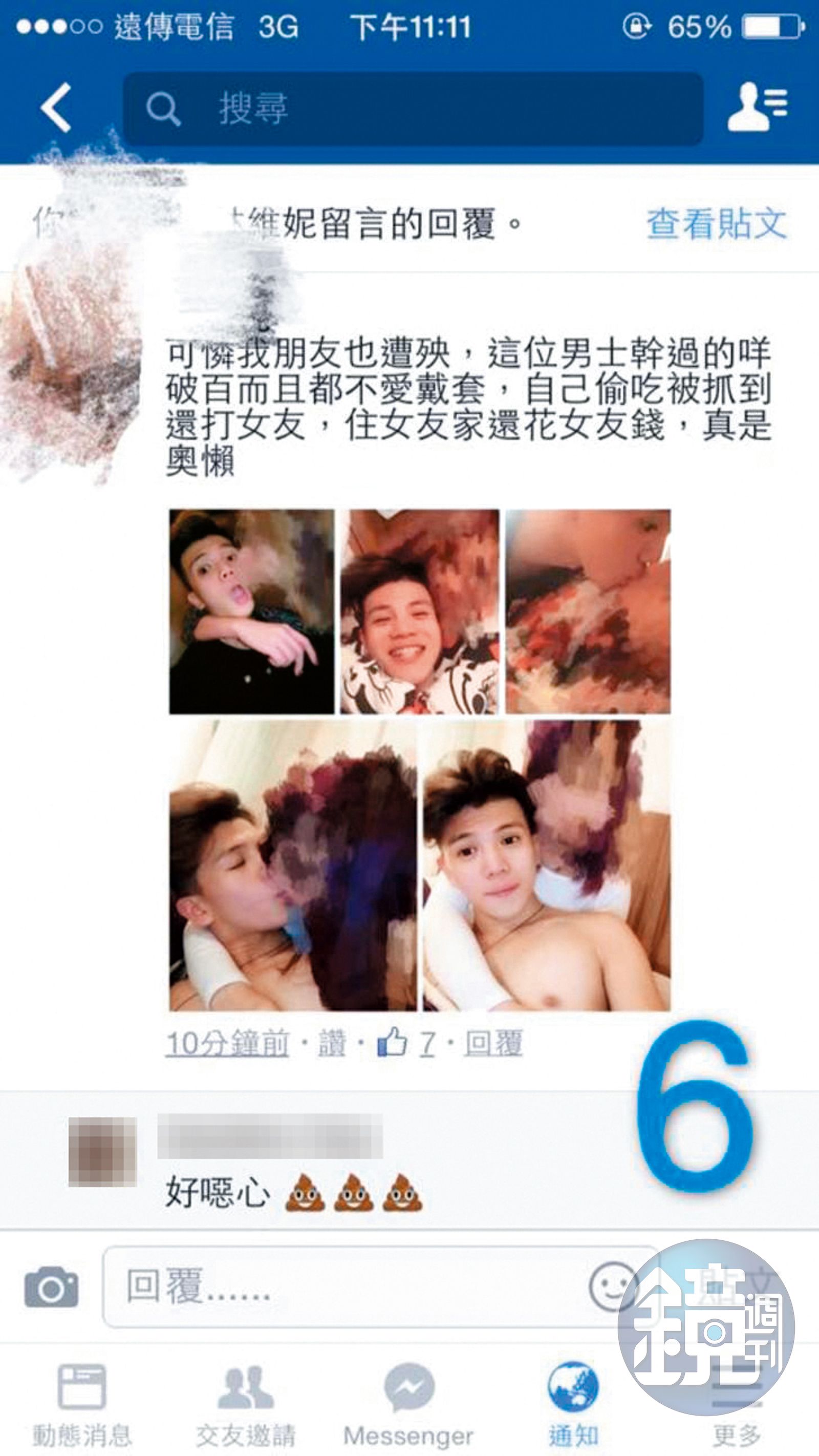Go back with the arrow icon
The height and width of the screenshot is (1456, 819).
coord(56,108)
